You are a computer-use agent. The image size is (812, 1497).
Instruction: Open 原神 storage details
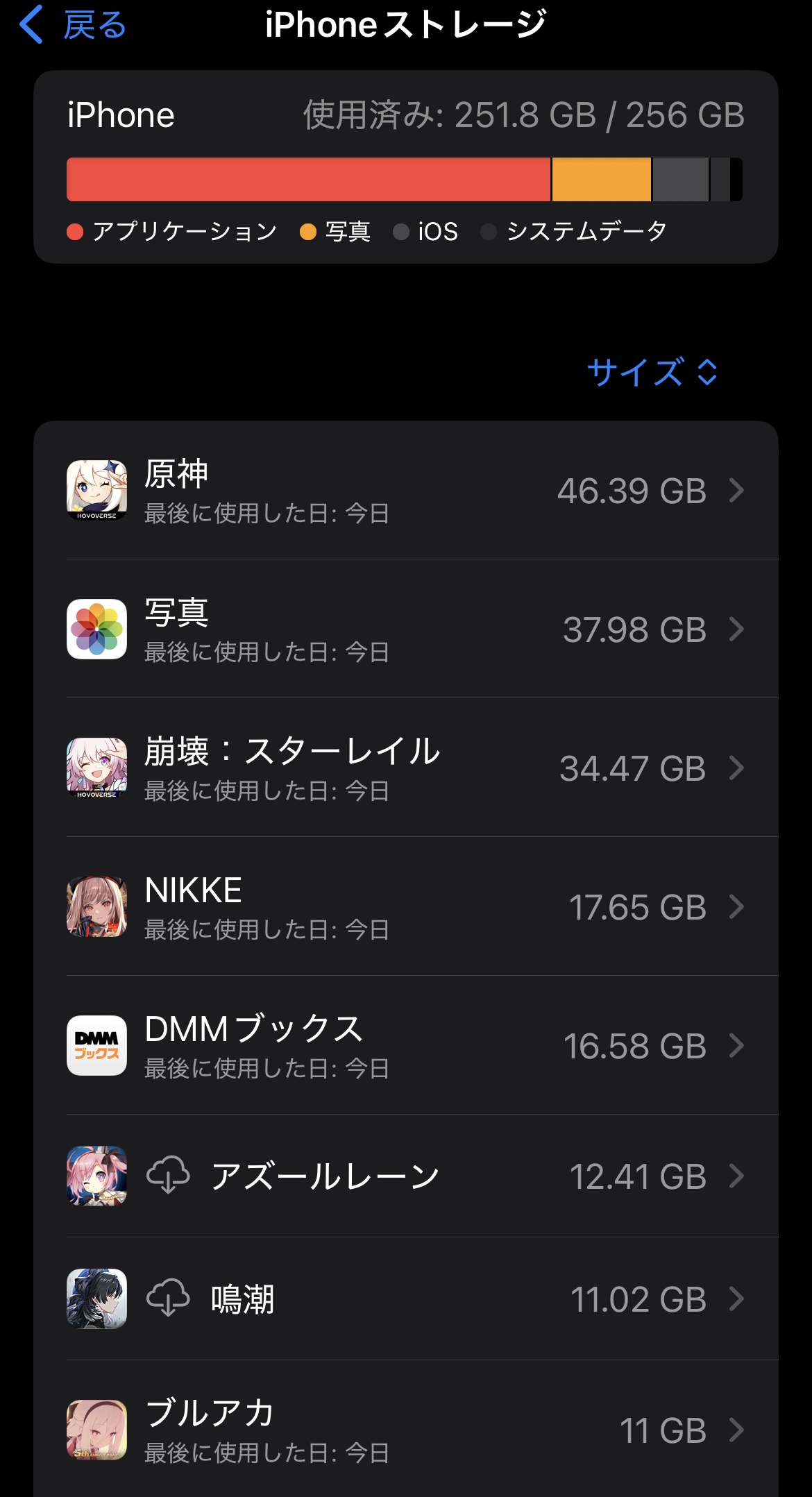point(405,491)
